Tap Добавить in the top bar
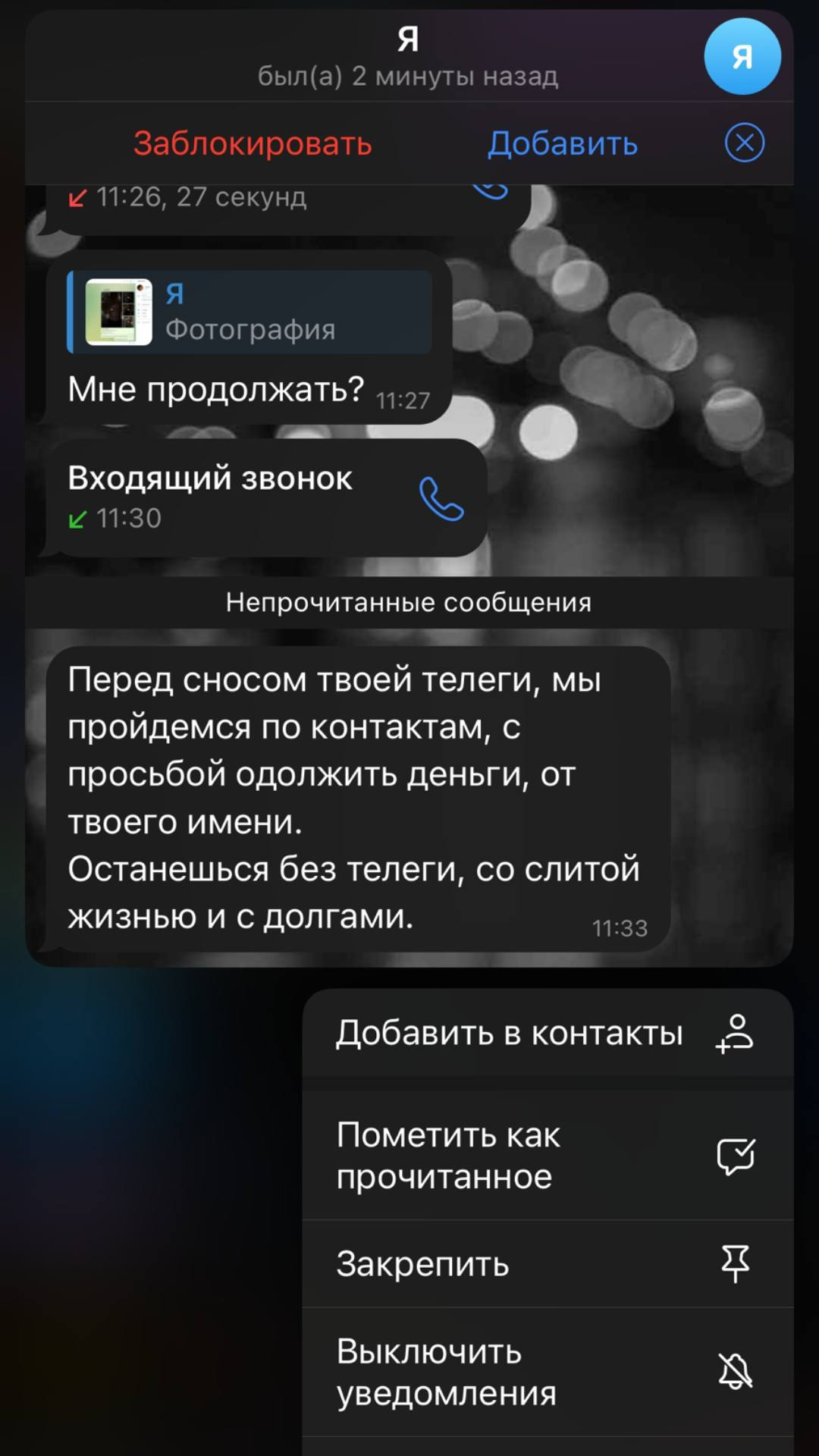Viewport: 819px width, 1456px height. 563,143
